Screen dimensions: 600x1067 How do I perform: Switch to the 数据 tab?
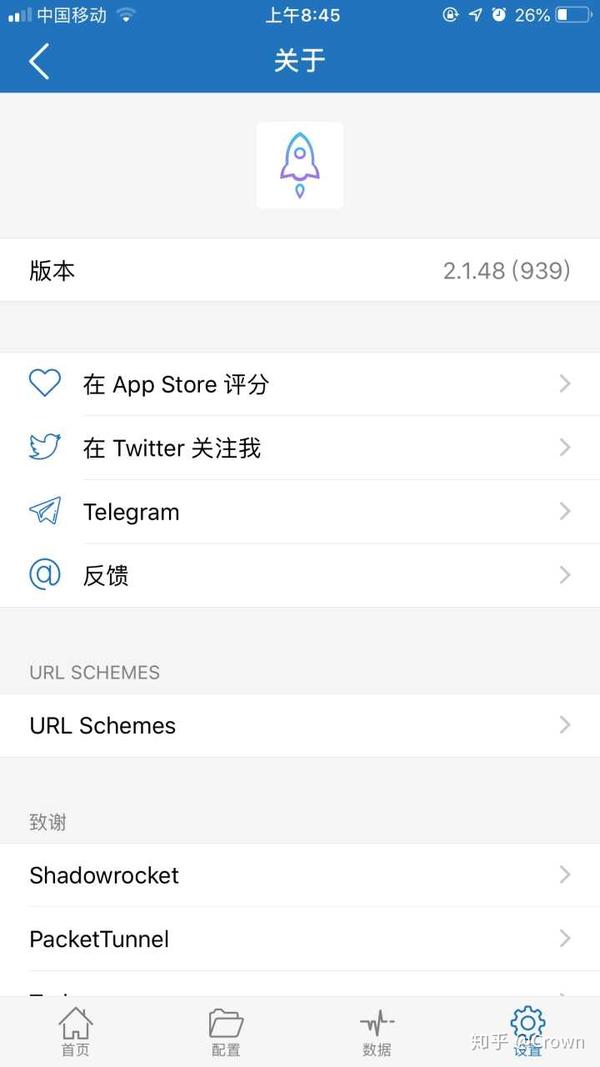(x=377, y=1032)
